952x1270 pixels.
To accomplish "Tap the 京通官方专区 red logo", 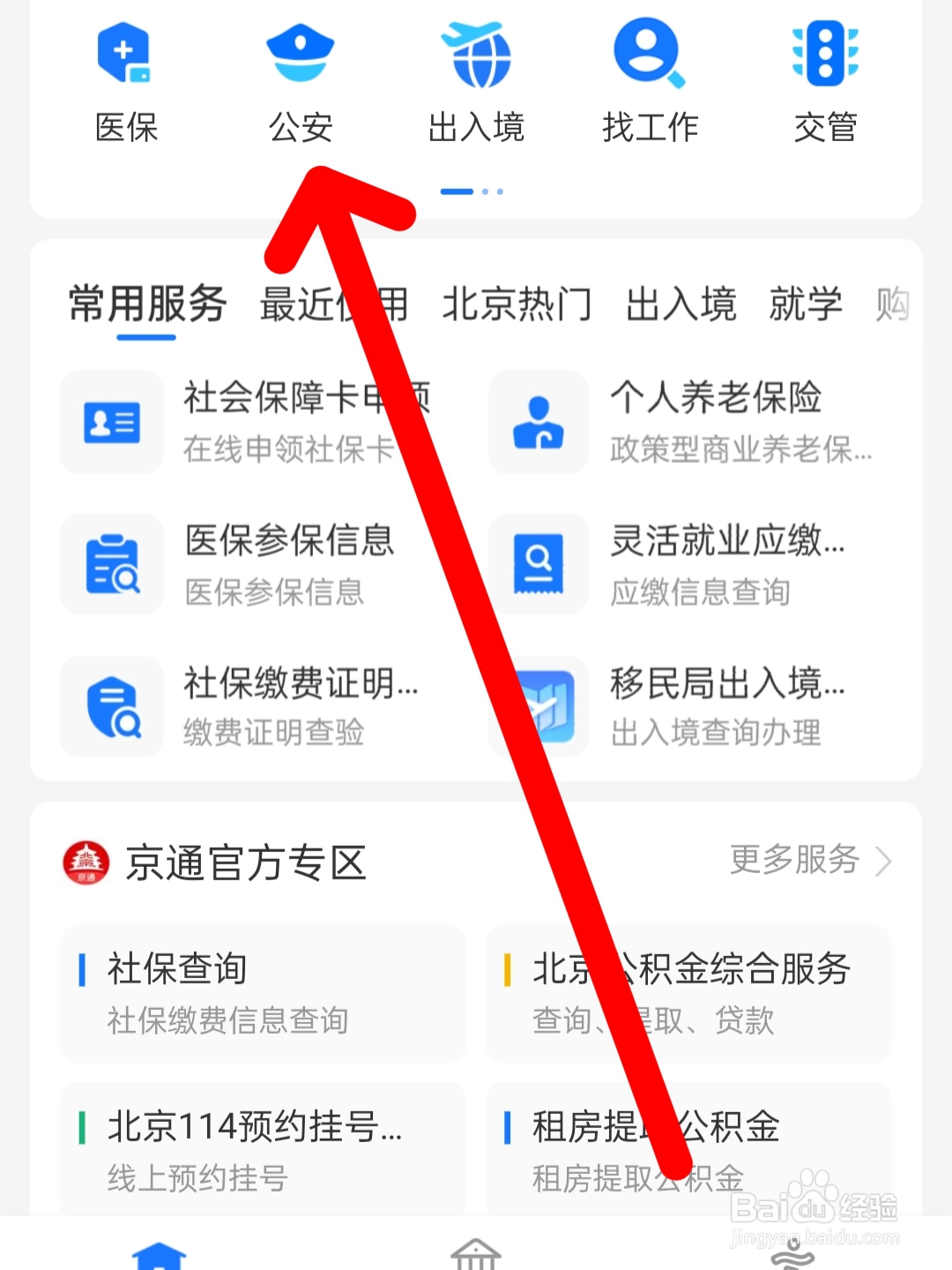I will click(x=86, y=863).
